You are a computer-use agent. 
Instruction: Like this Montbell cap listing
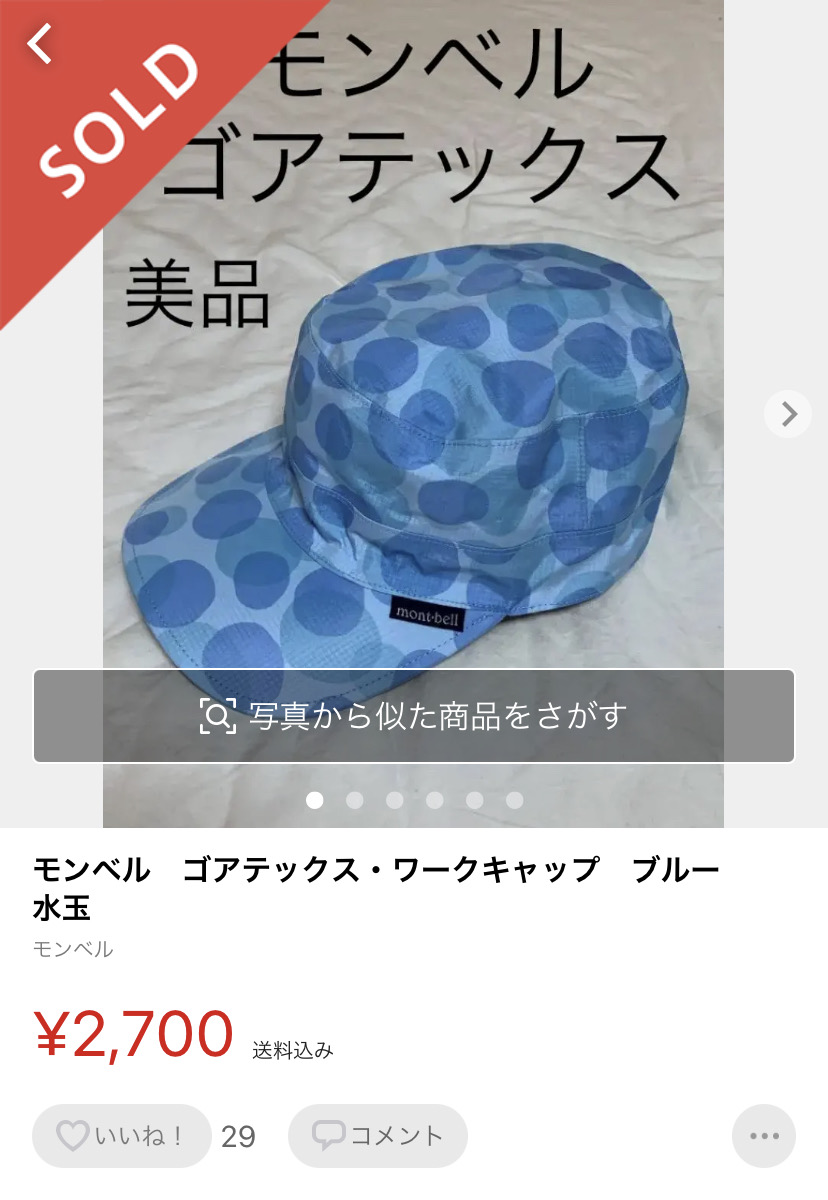[x=121, y=1136]
